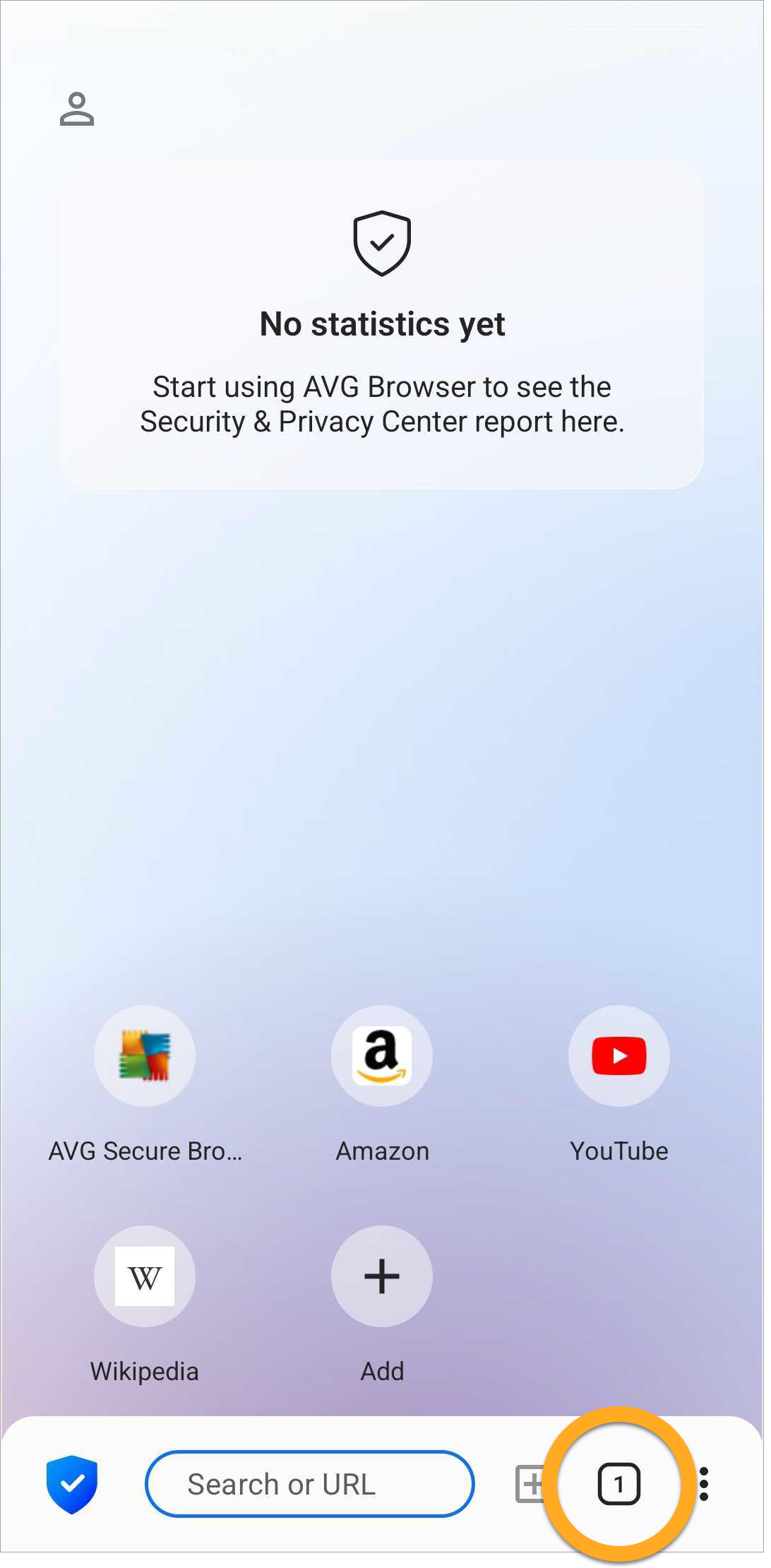Viewport: 771px width, 1568px height.
Task: Add a new shortcut tile
Action: click(382, 1276)
